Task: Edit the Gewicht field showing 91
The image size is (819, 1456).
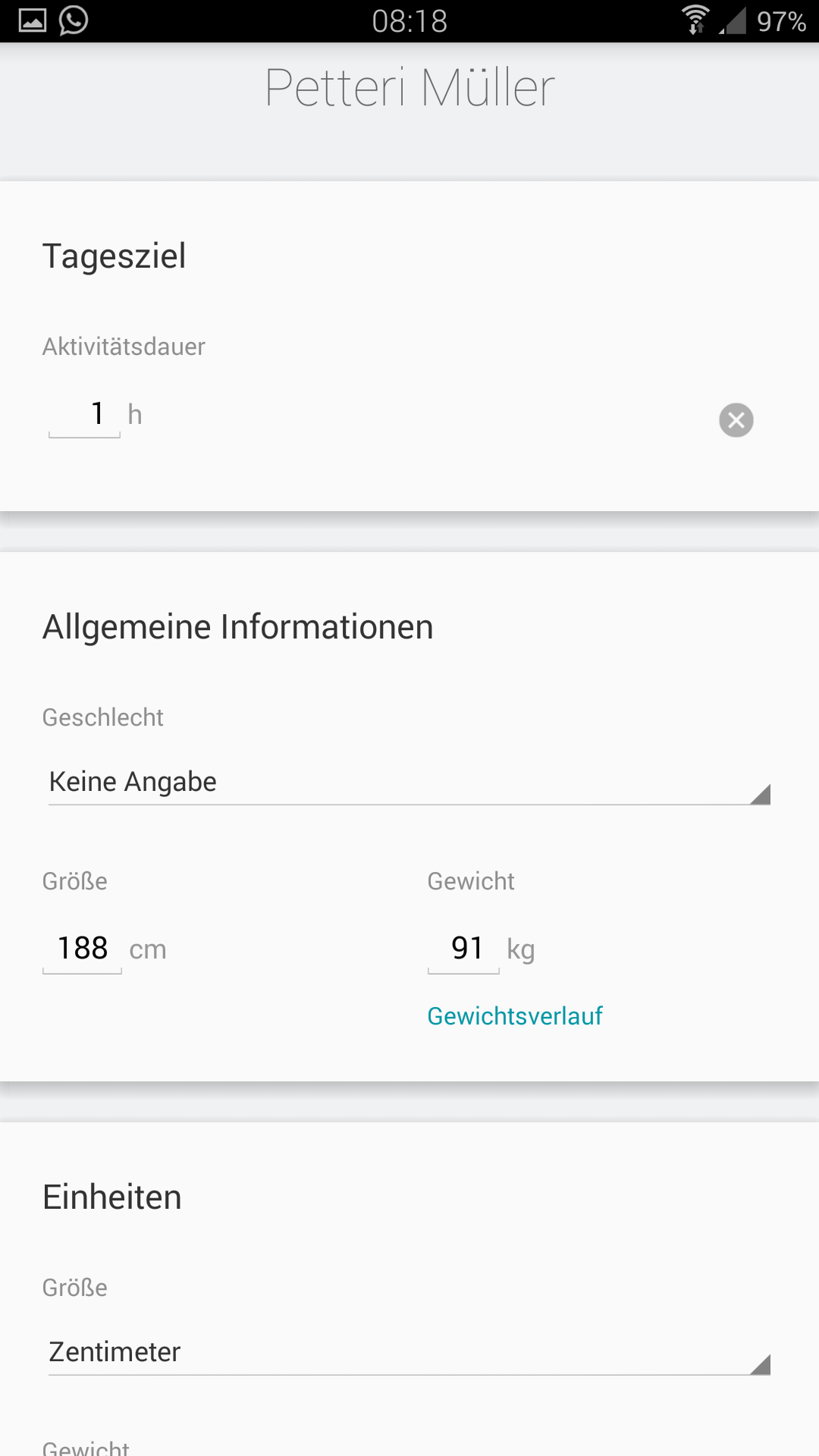Action: point(463,949)
